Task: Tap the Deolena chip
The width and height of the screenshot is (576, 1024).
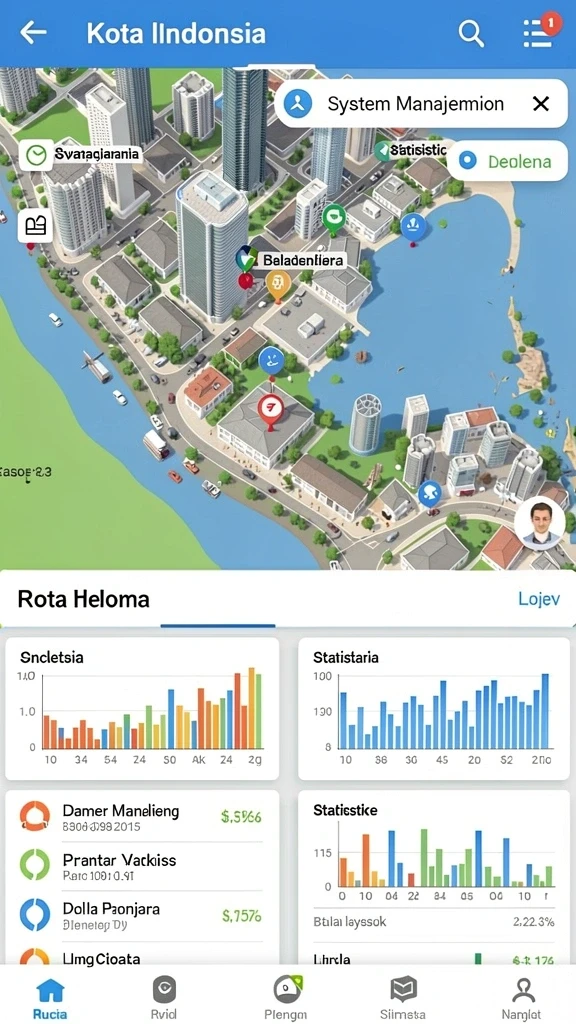Action: (x=507, y=161)
